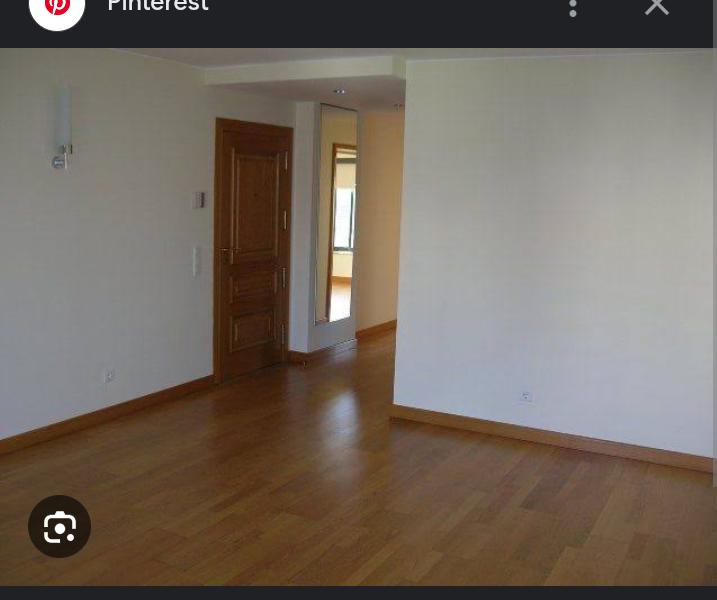The width and height of the screenshot is (717, 600).
Task: Search this image with Lens
Action: pyautogui.click(x=60, y=526)
